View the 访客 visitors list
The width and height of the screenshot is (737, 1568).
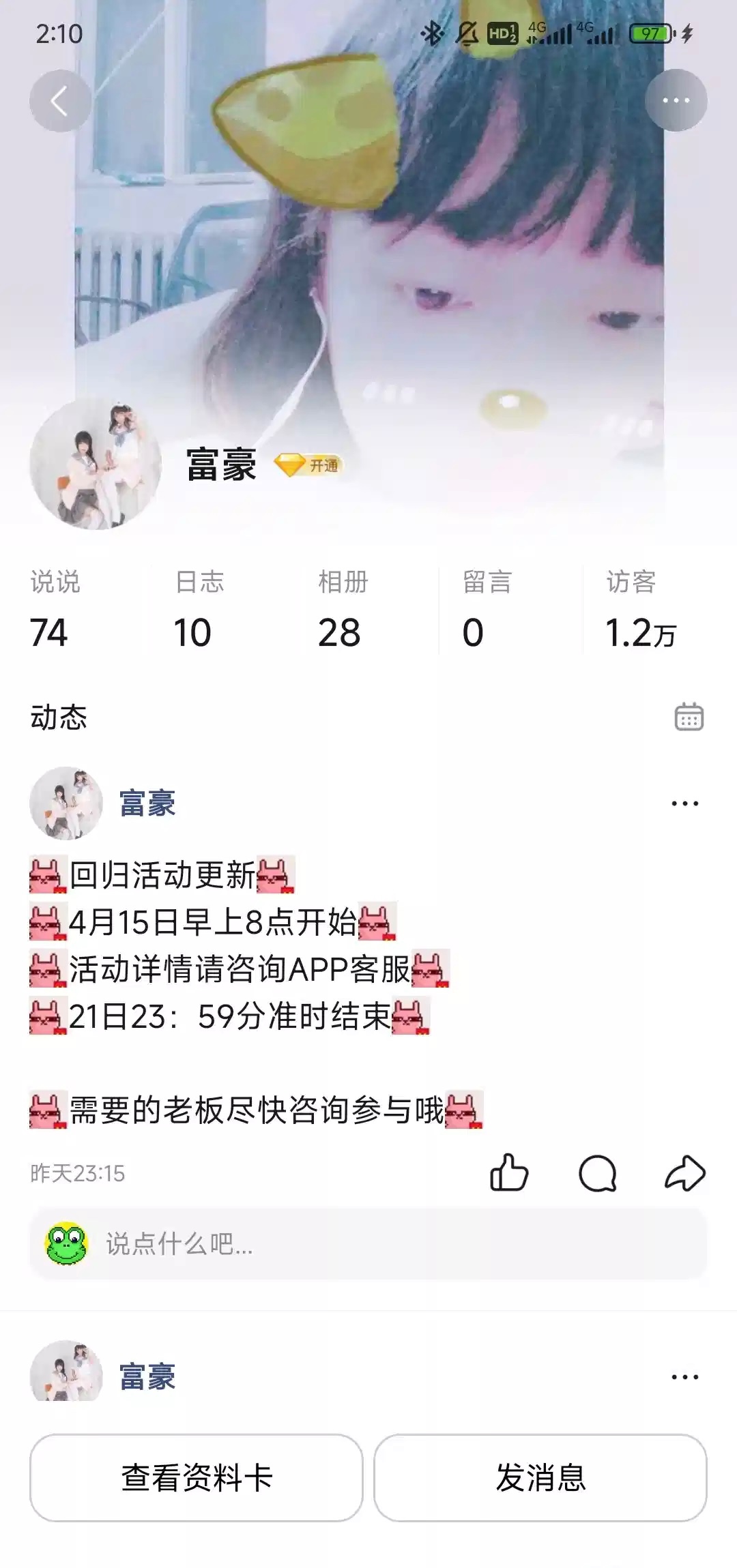tap(640, 610)
